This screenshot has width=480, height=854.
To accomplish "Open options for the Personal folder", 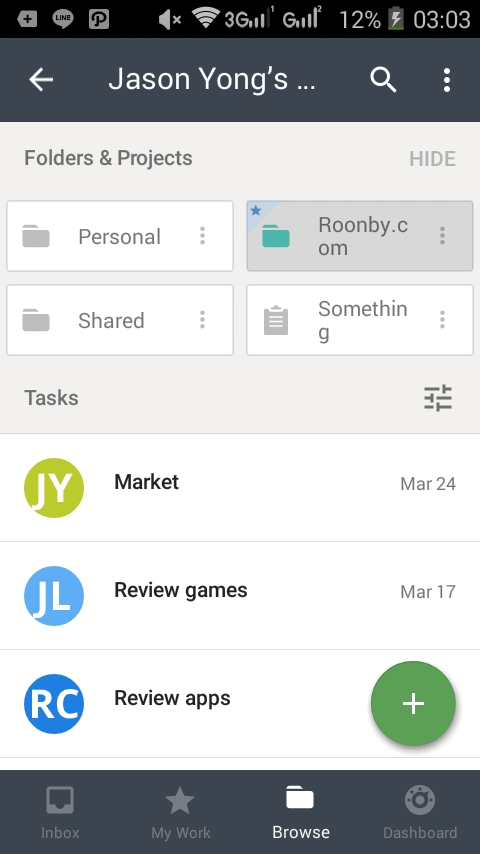I will (x=202, y=236).
